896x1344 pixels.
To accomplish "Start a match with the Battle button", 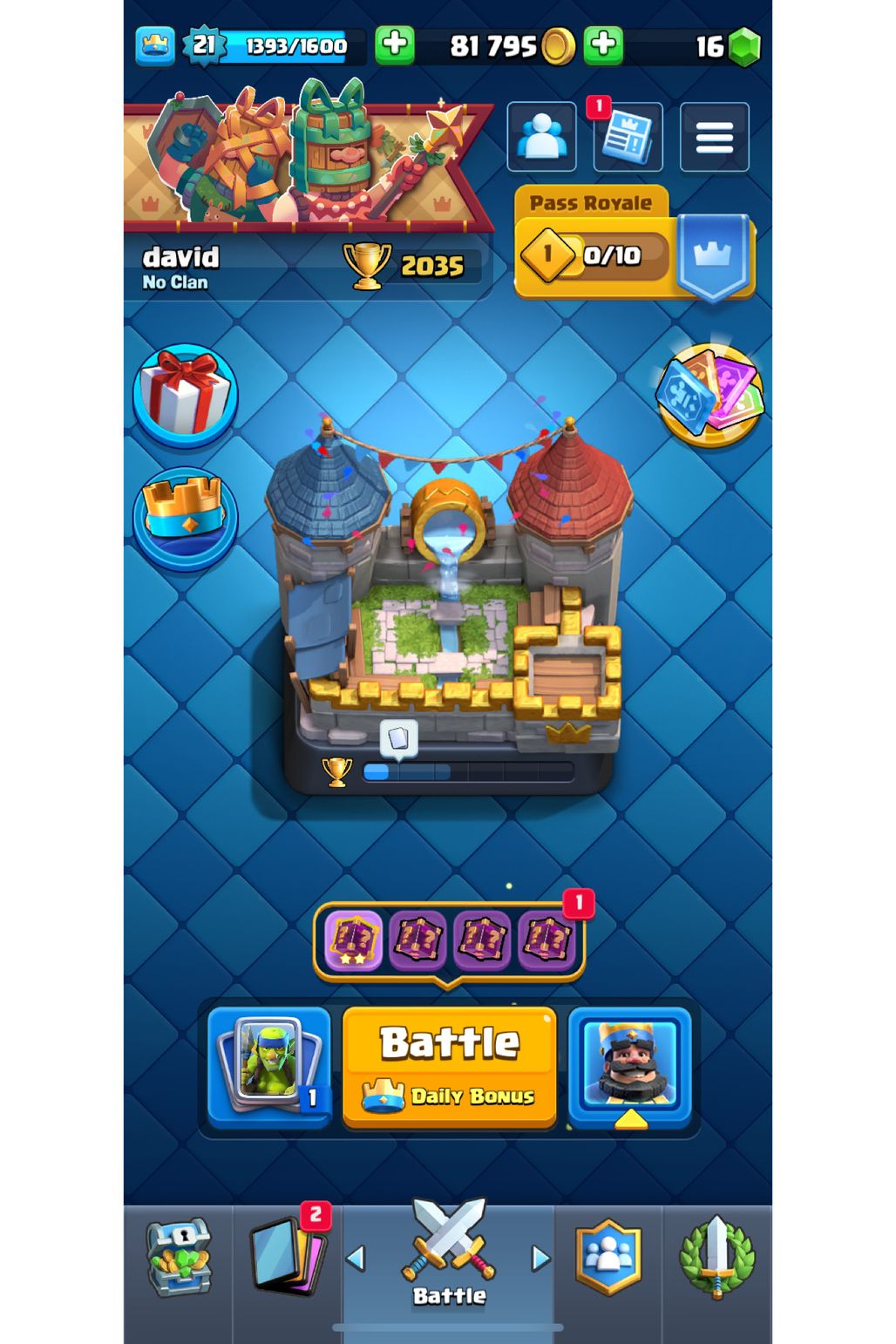I will tap(449, 1065).
